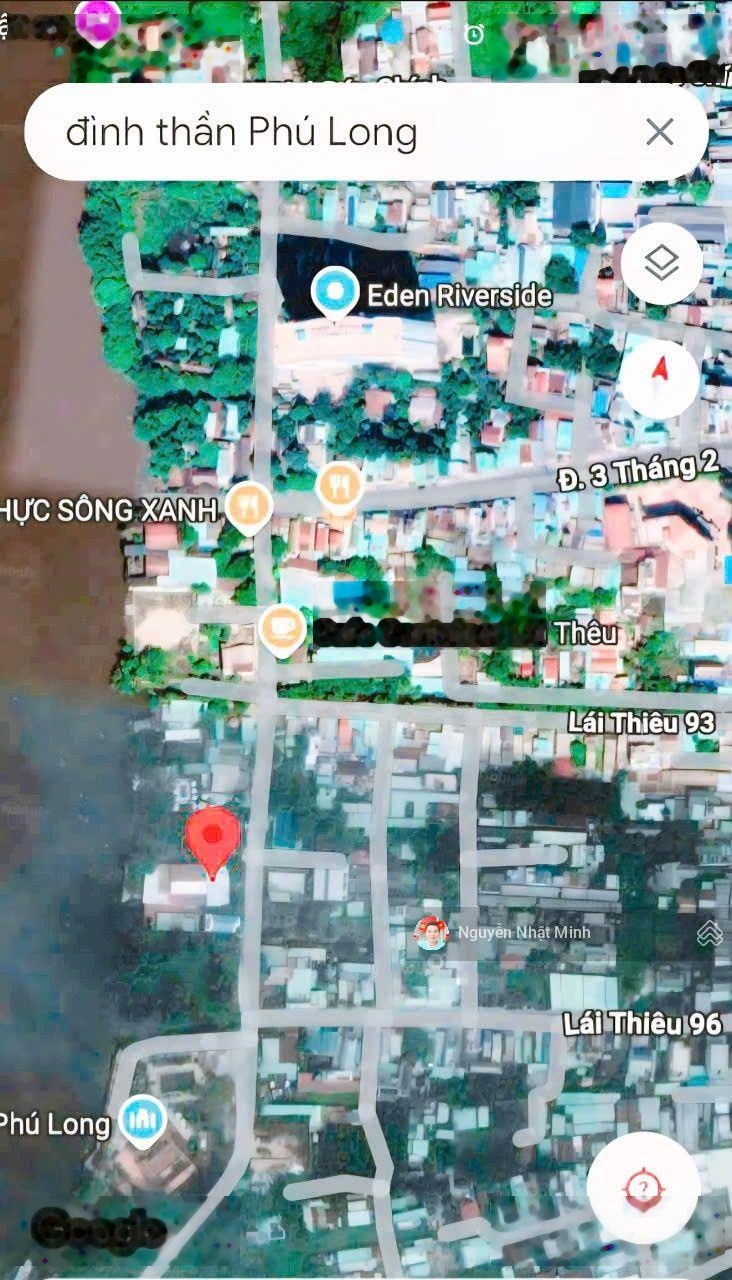The width and height of the screenshot is (732, 1280).
Task: Open the unlabeled restaurant marker near Đ. 3 Tháng 2
Action: click(341, 488)
